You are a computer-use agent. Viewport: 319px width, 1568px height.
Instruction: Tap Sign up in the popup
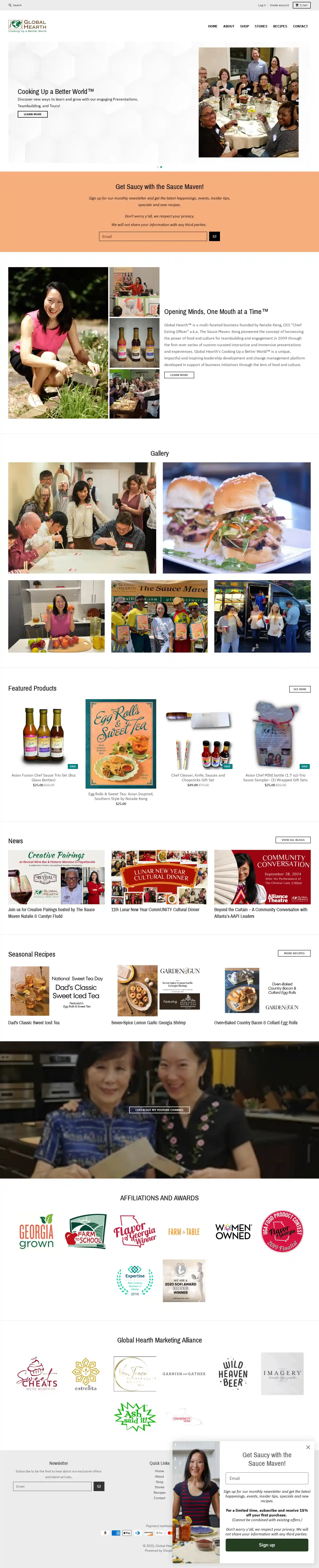click(x=267, y=1545)
